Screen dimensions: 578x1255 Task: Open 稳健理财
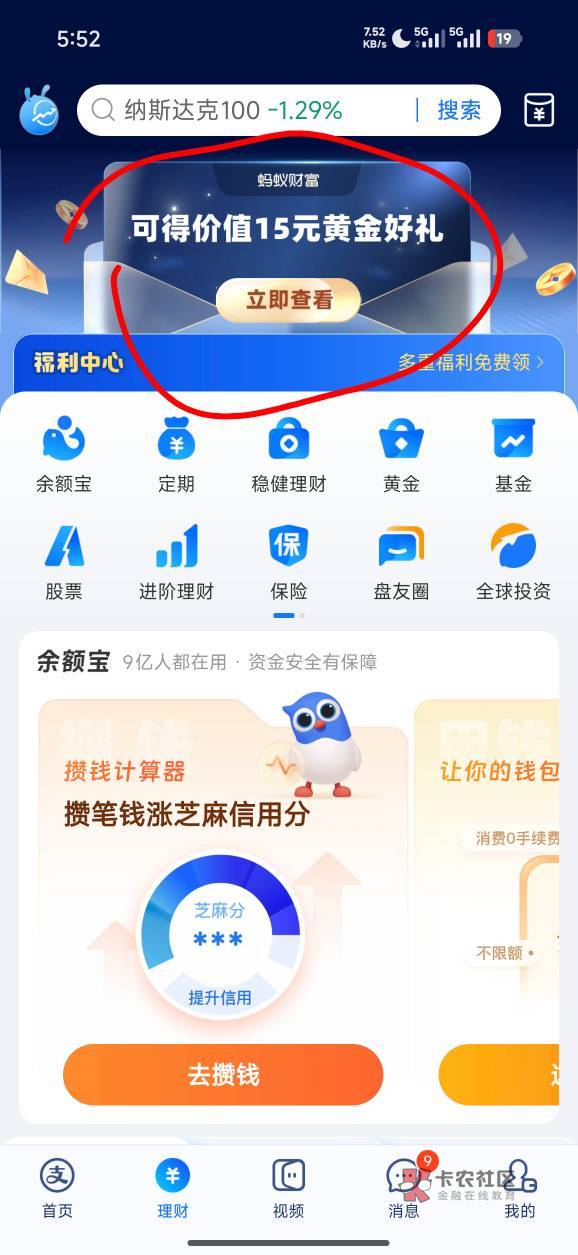click(x=288, y=456)
